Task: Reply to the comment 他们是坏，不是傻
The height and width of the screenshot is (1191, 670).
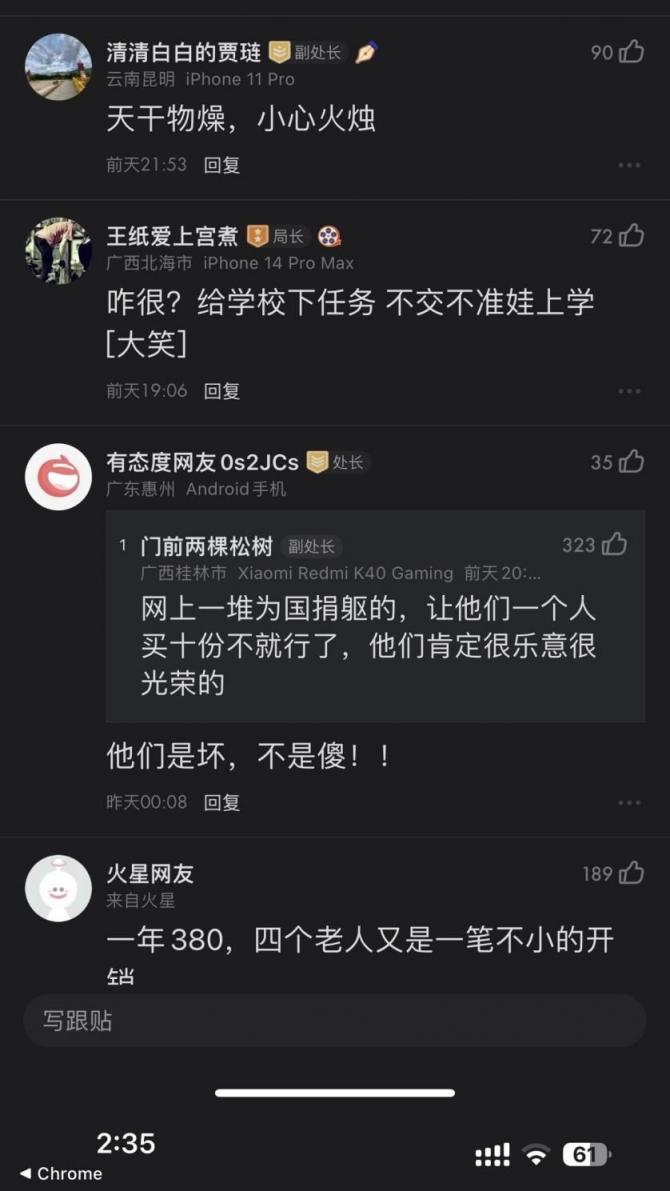Action: click(222, 802)
